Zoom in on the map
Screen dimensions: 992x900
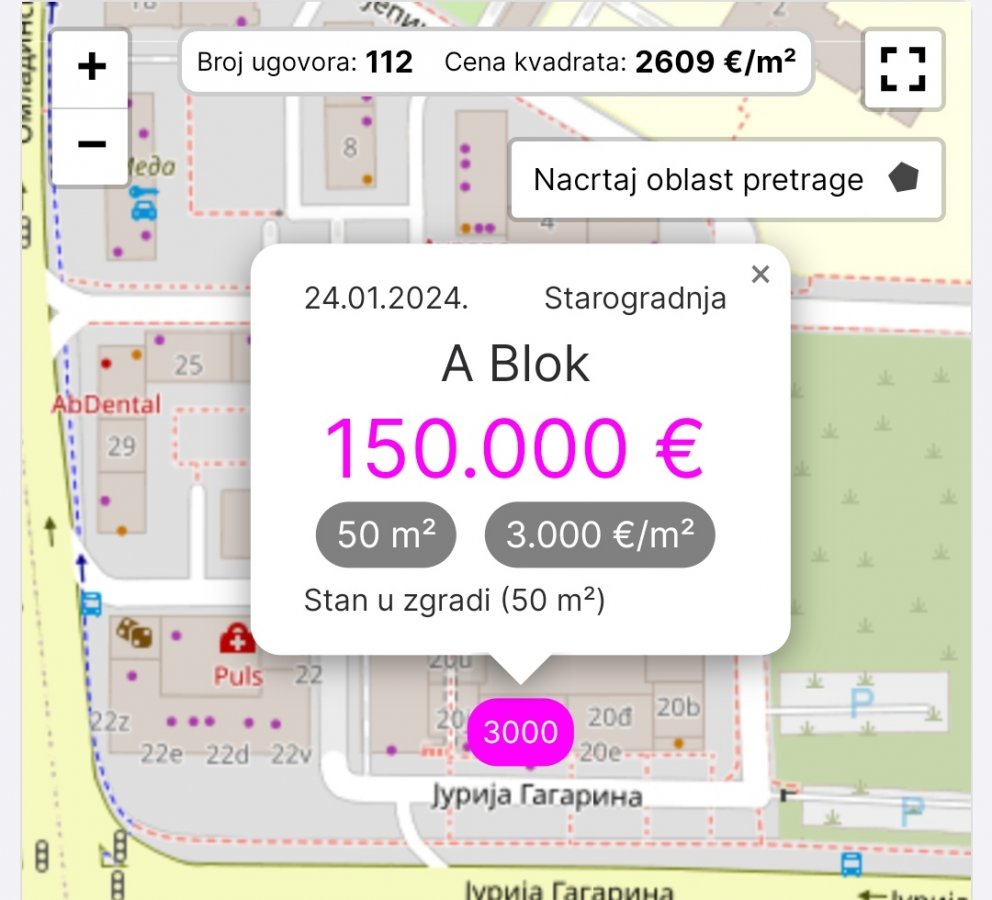[91, 68]
